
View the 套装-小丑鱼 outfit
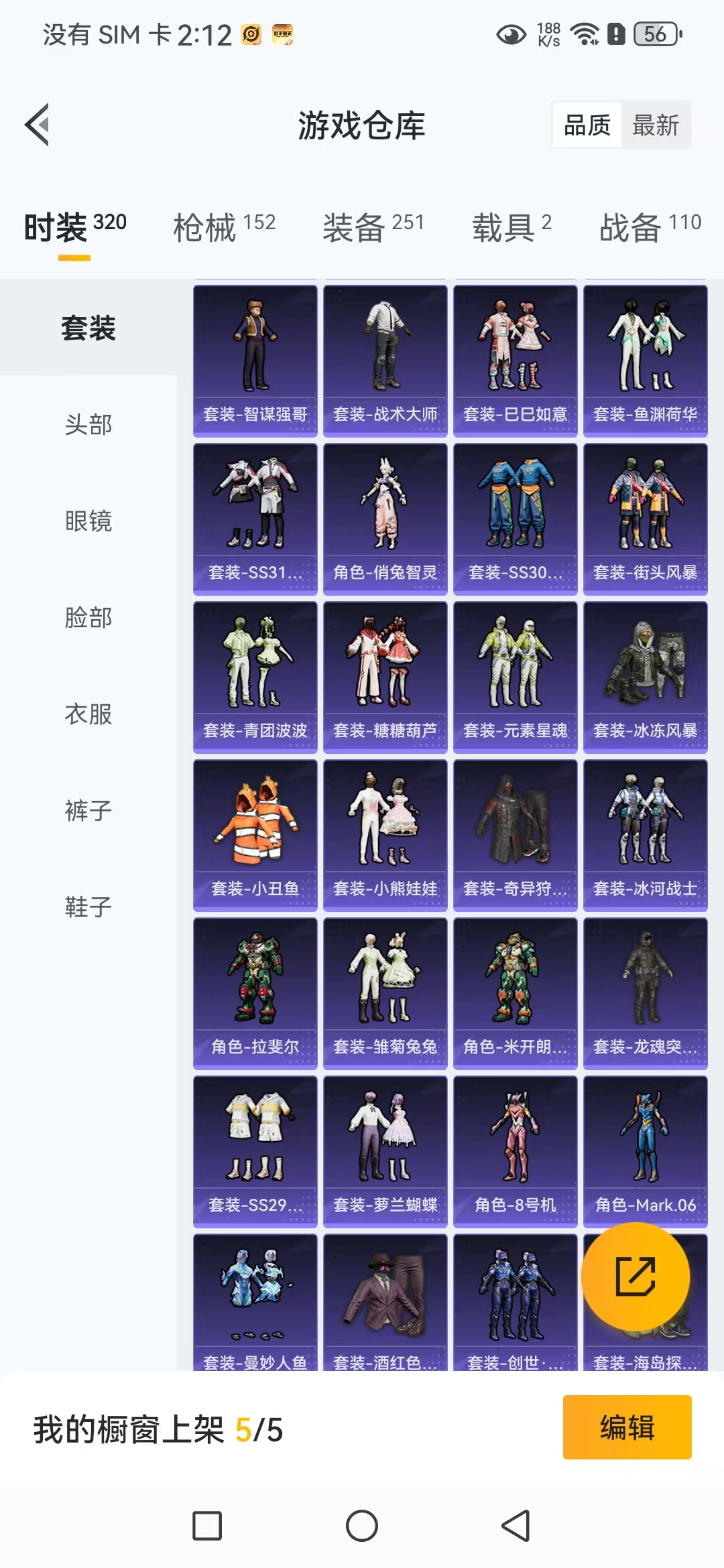(x=255, y=836)
